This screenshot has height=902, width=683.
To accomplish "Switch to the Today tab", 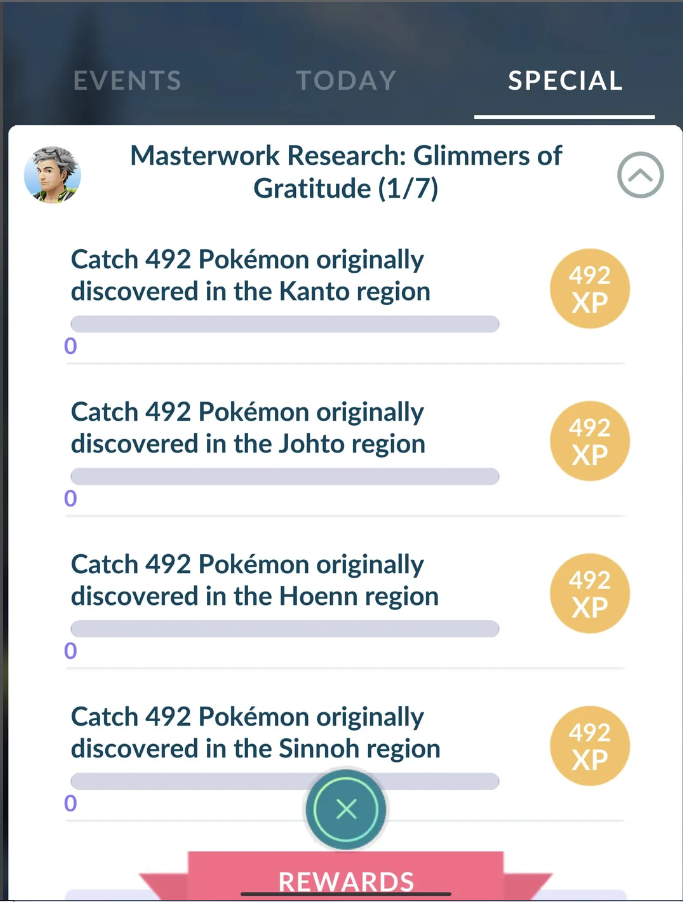I will [346, 81].
